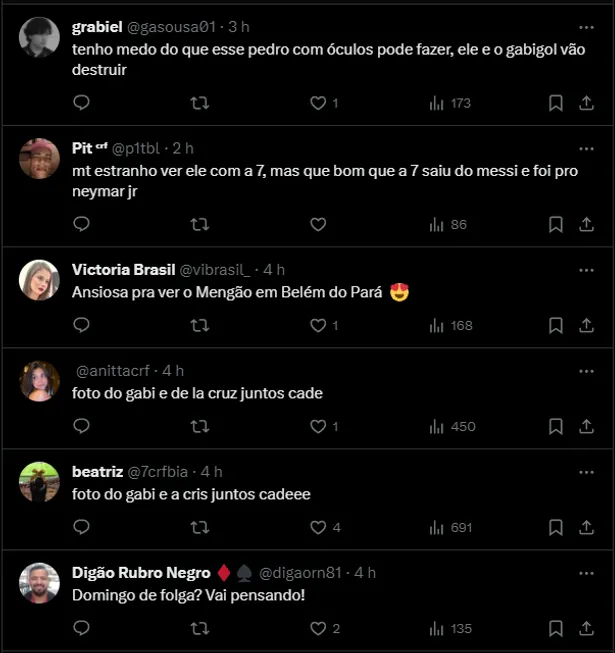The width and height of the screenshot is (615, 653).
Task: Bookmark @anittacrf's reply
Action: (556, 426)
